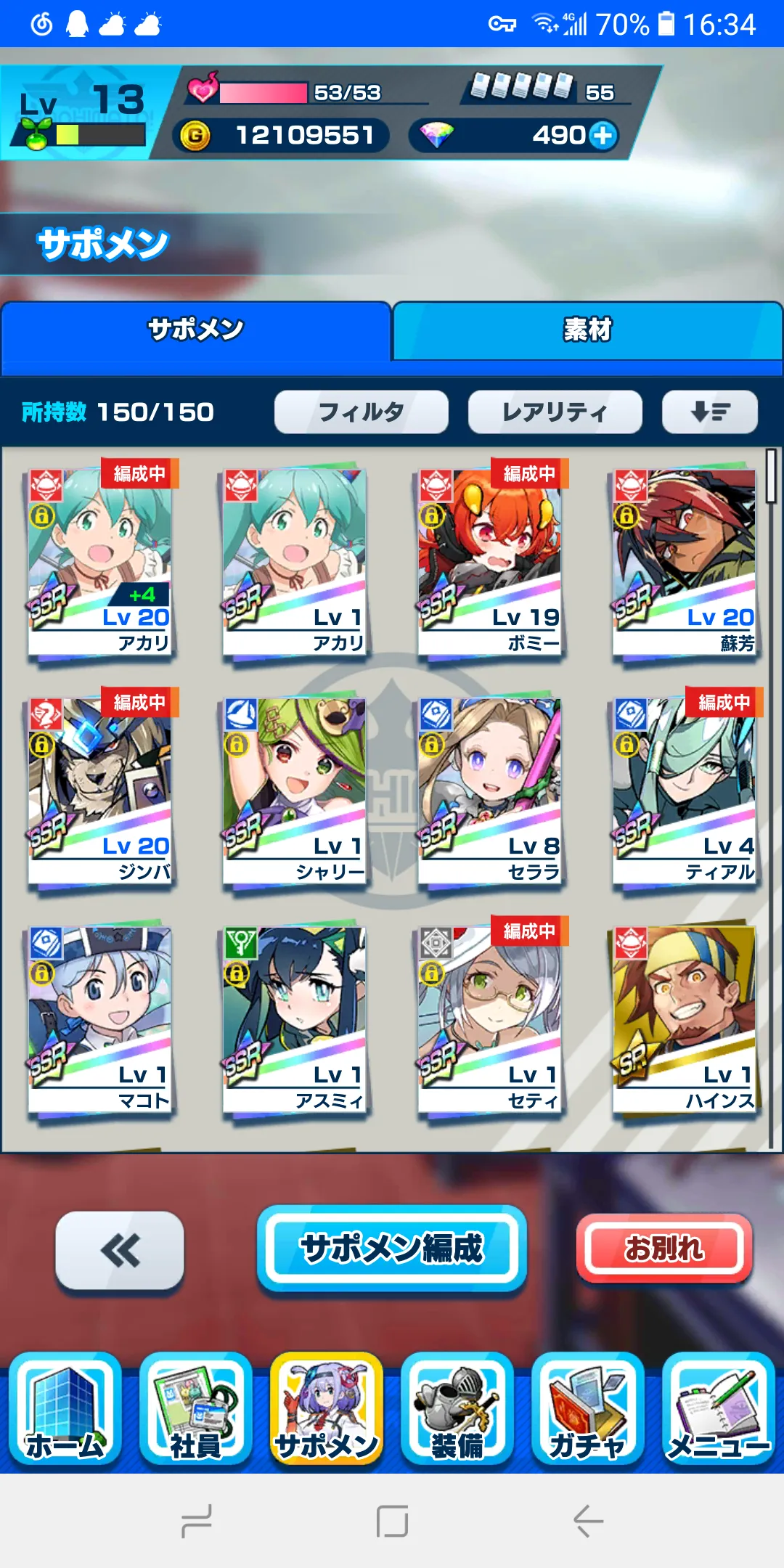This screenshot has width=784, height=1568.
Task: Sort by レアリティ
Action: (x=555, y=412)
